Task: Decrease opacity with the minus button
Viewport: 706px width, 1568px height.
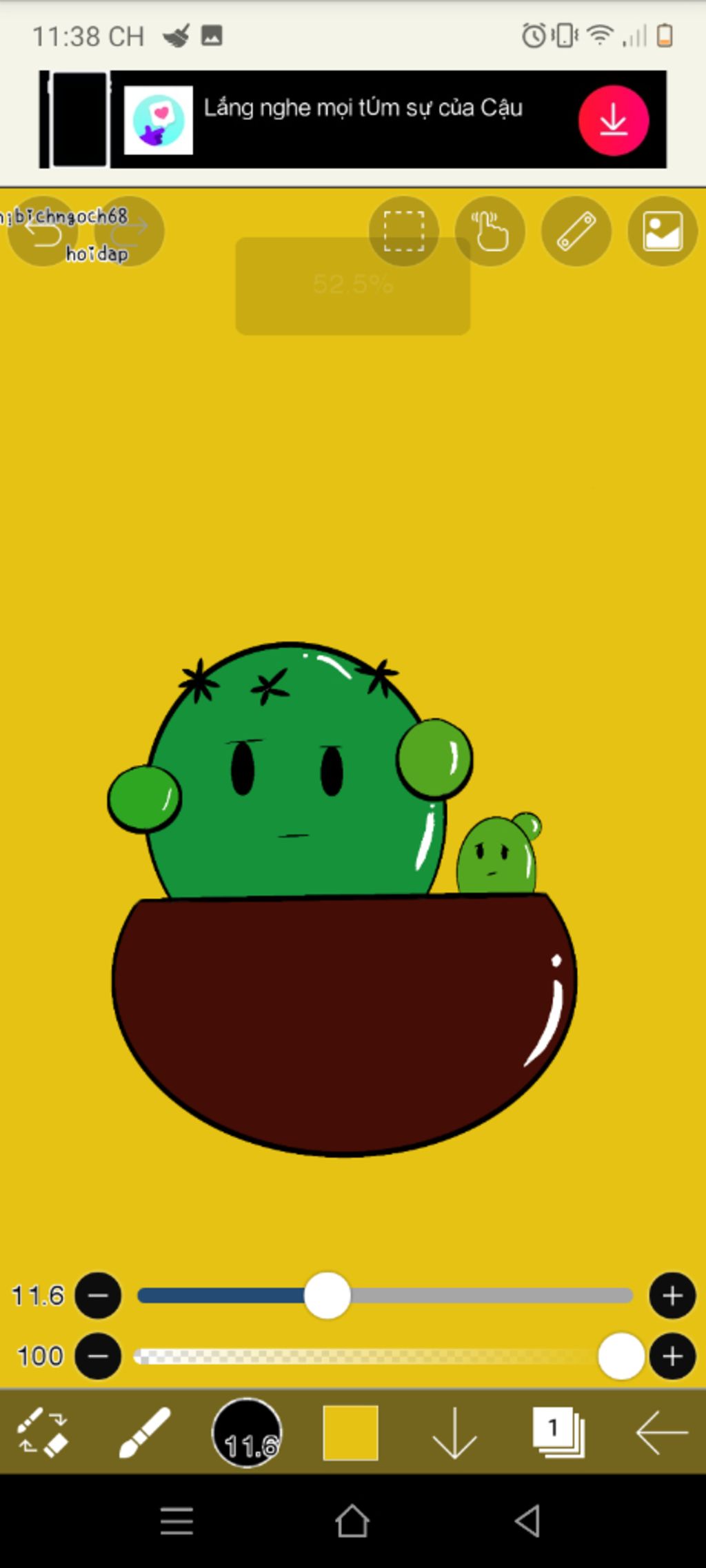Action: click(x=98, y=1356)
